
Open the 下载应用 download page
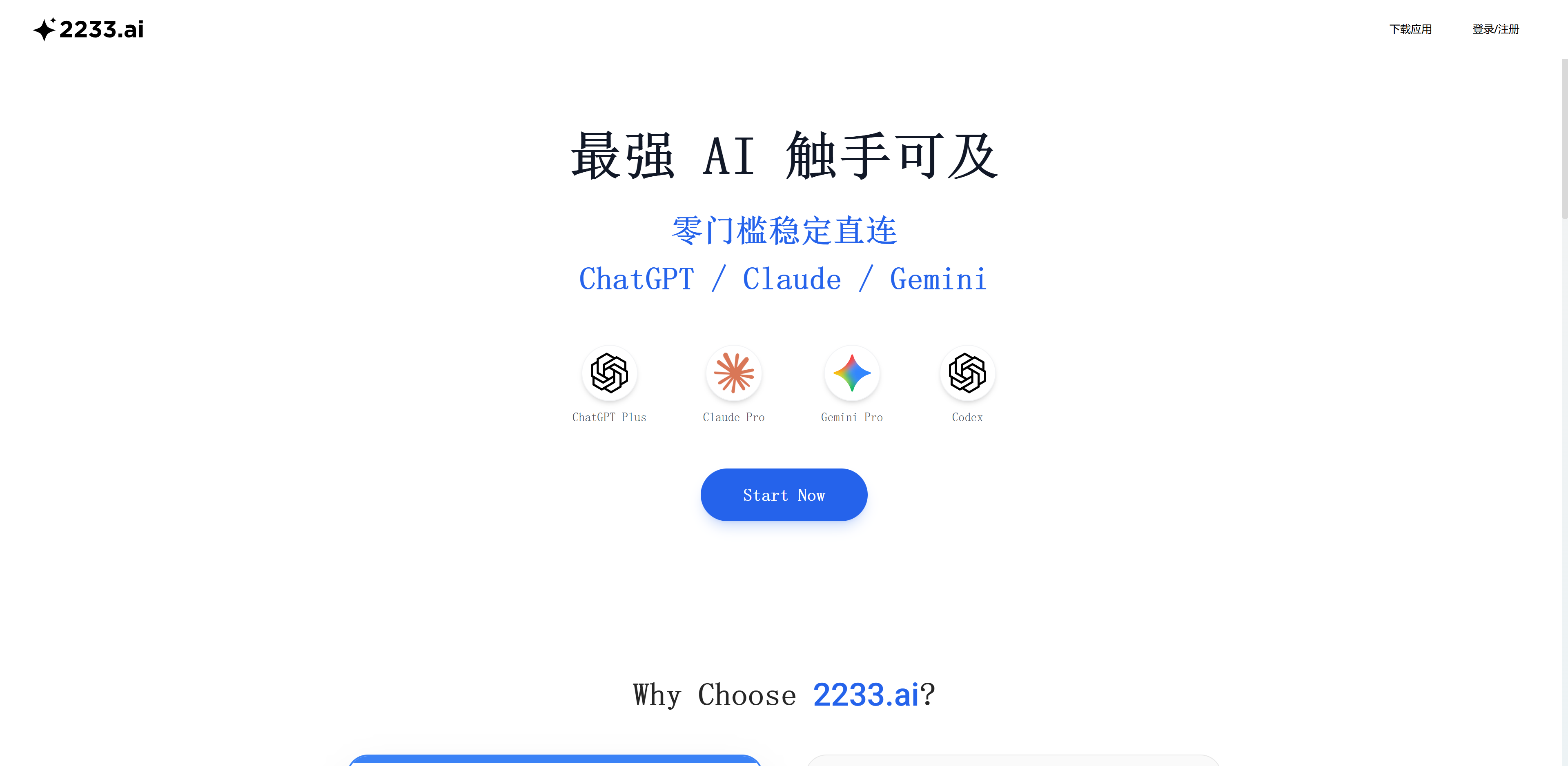tap(1410, 29)
